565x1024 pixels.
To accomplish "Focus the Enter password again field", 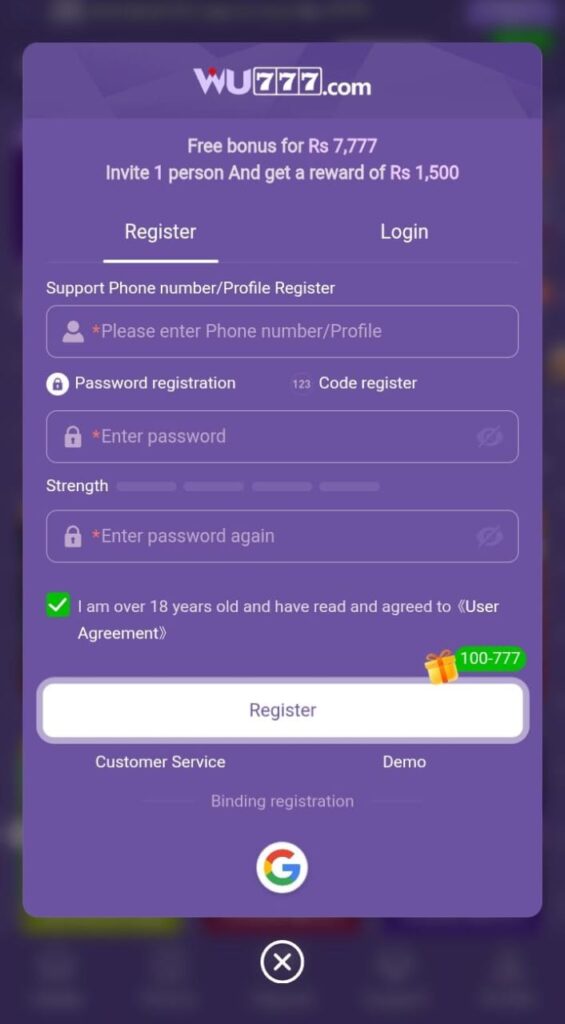I will pyautogui.click(x=282, y=536).
